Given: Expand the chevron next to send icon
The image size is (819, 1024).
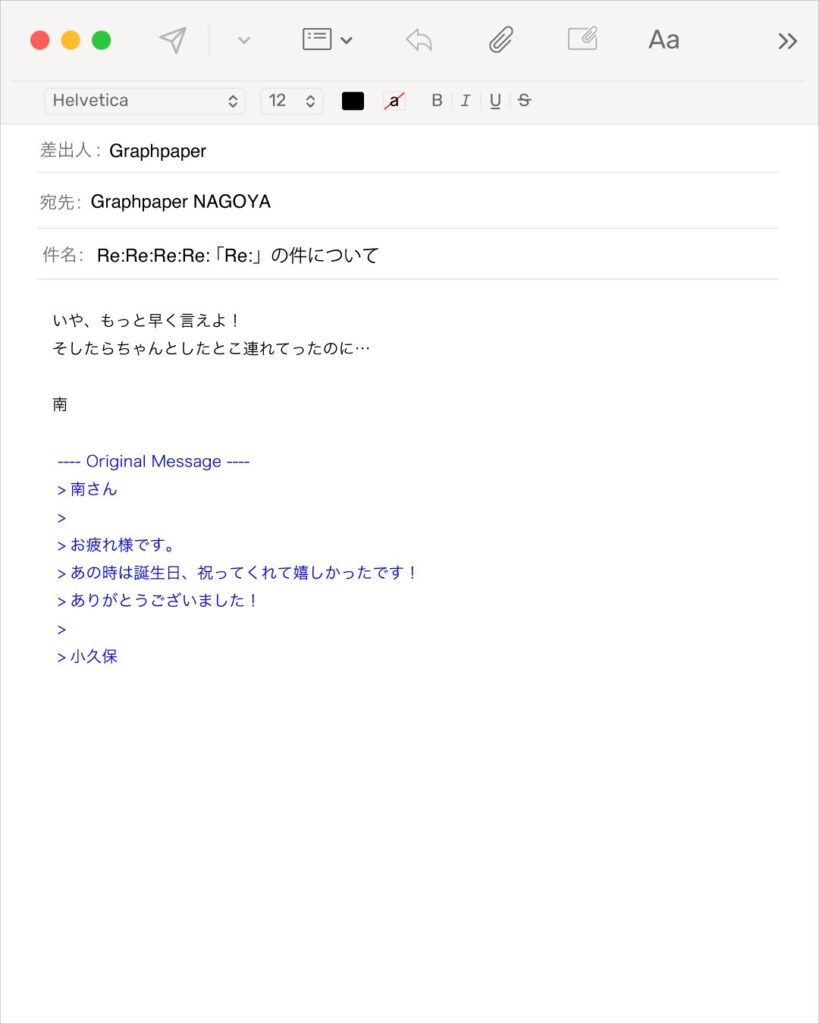Looking at the screenshot, I should pyautogui.click(x=242, y=41).
